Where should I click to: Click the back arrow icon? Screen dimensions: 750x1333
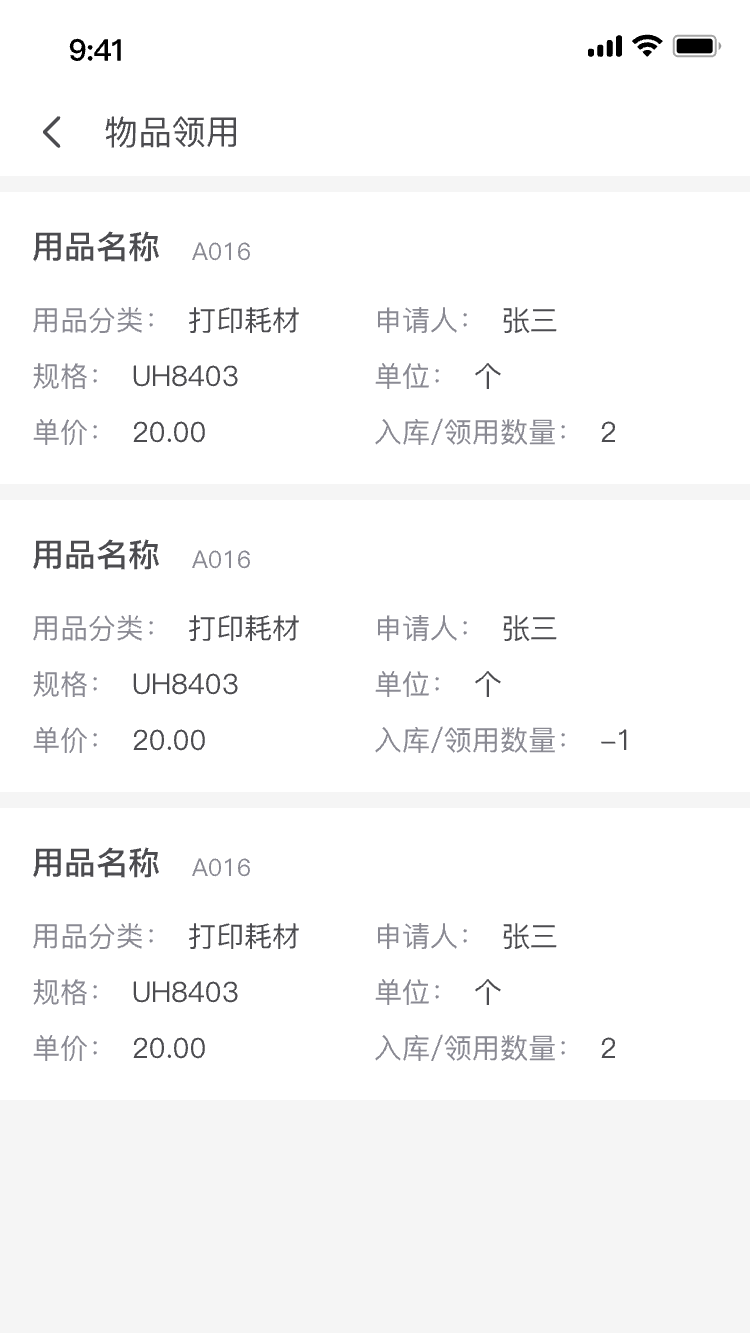point(51,132)
